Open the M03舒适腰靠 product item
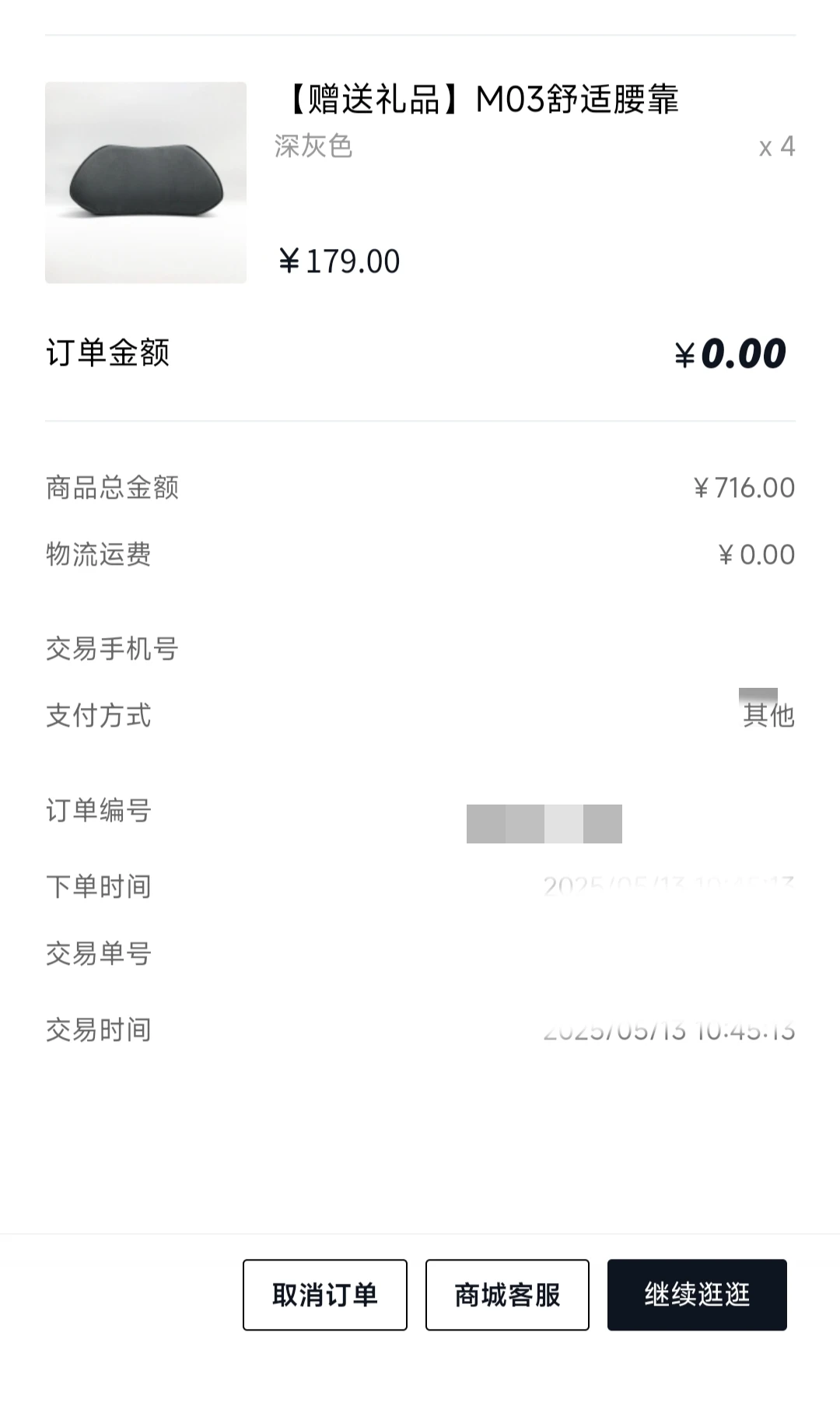The image size is (840, 1427). point(420,182)
